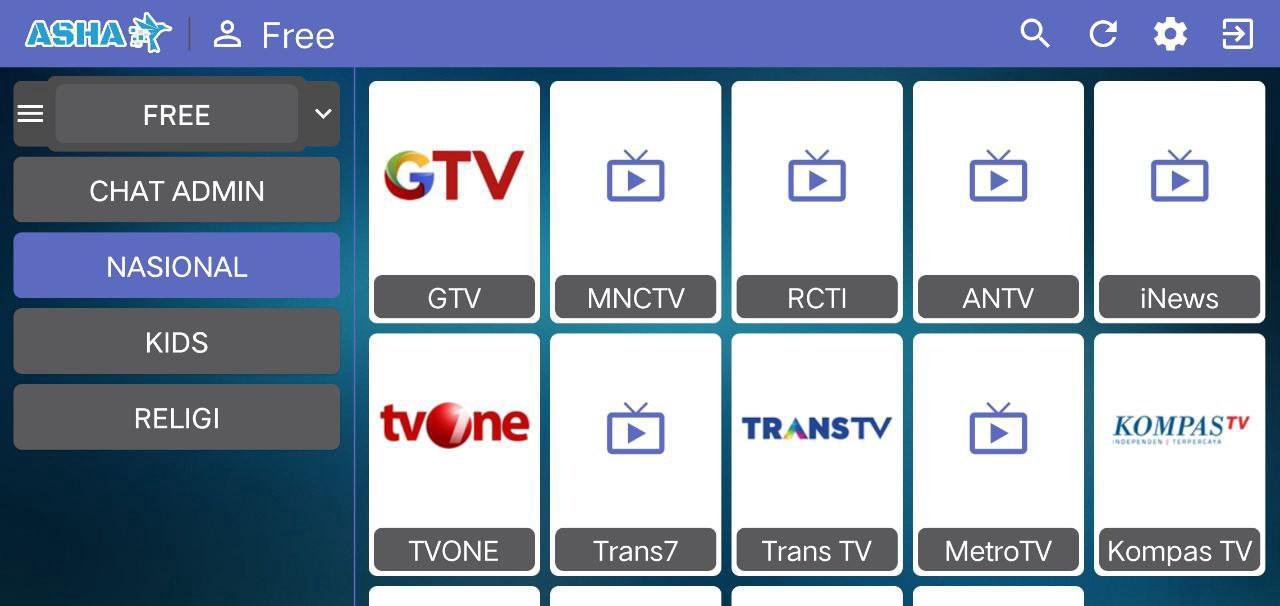
Task: Watch the Trans7 channel
Action: (635, 453)
